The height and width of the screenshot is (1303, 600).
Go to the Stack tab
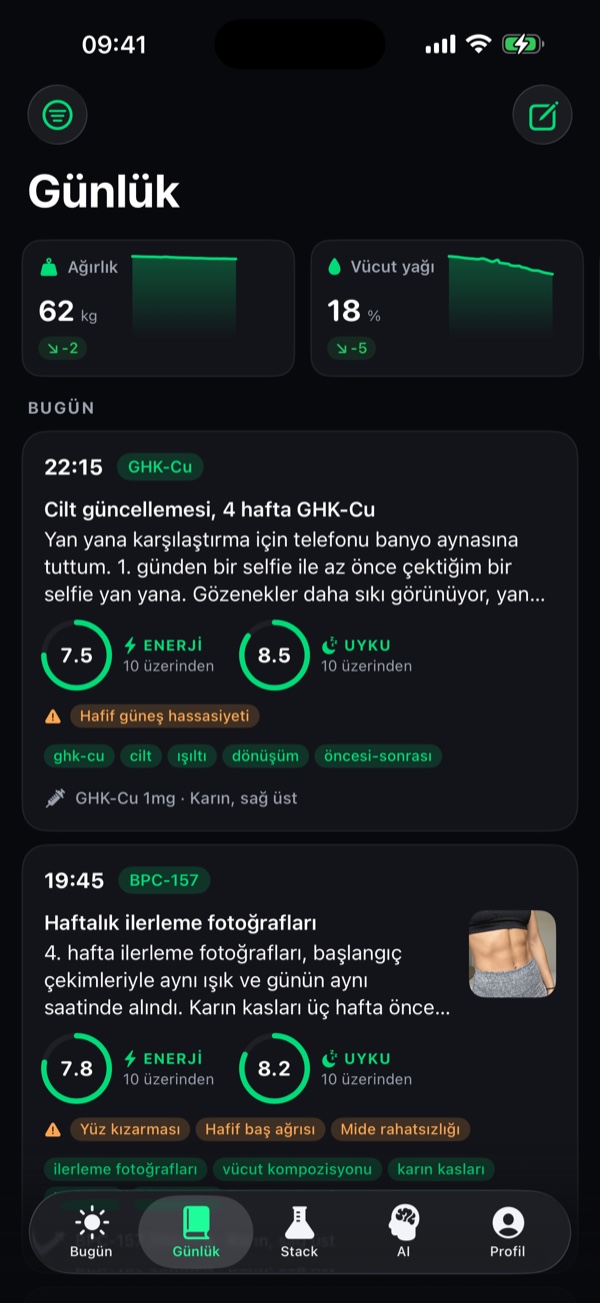coord(298,1232)
